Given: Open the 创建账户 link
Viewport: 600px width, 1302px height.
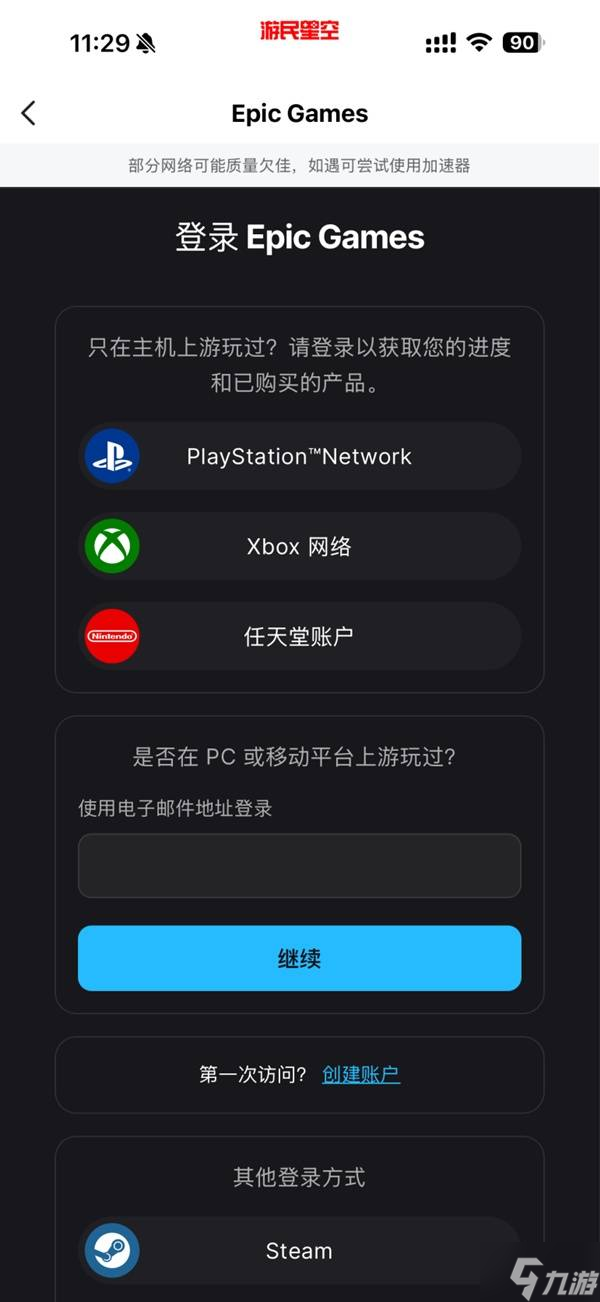Looking at the screenshot, I should click(x=361, y=1075).
